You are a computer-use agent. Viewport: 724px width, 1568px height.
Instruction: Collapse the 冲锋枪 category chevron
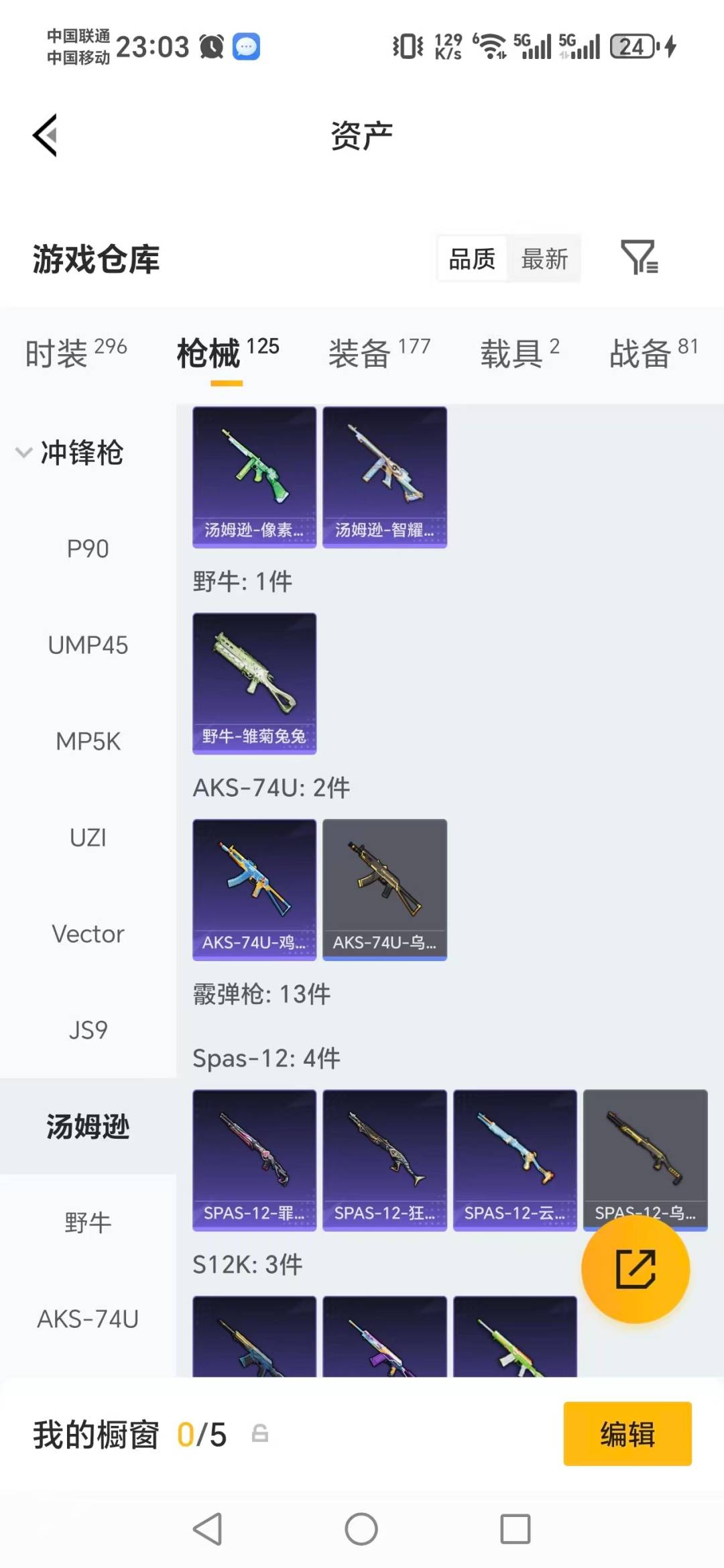(24, 452)
